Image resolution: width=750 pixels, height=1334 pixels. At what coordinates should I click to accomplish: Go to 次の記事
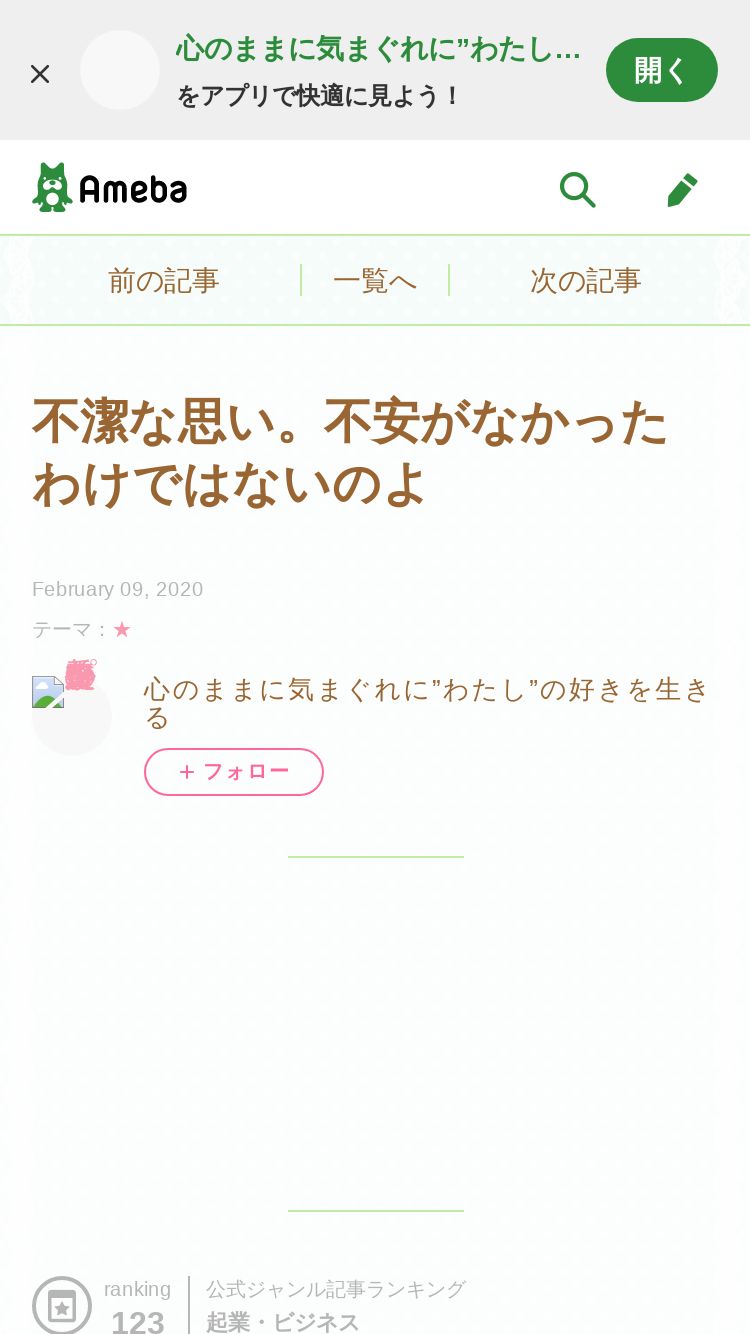(585, 281)
